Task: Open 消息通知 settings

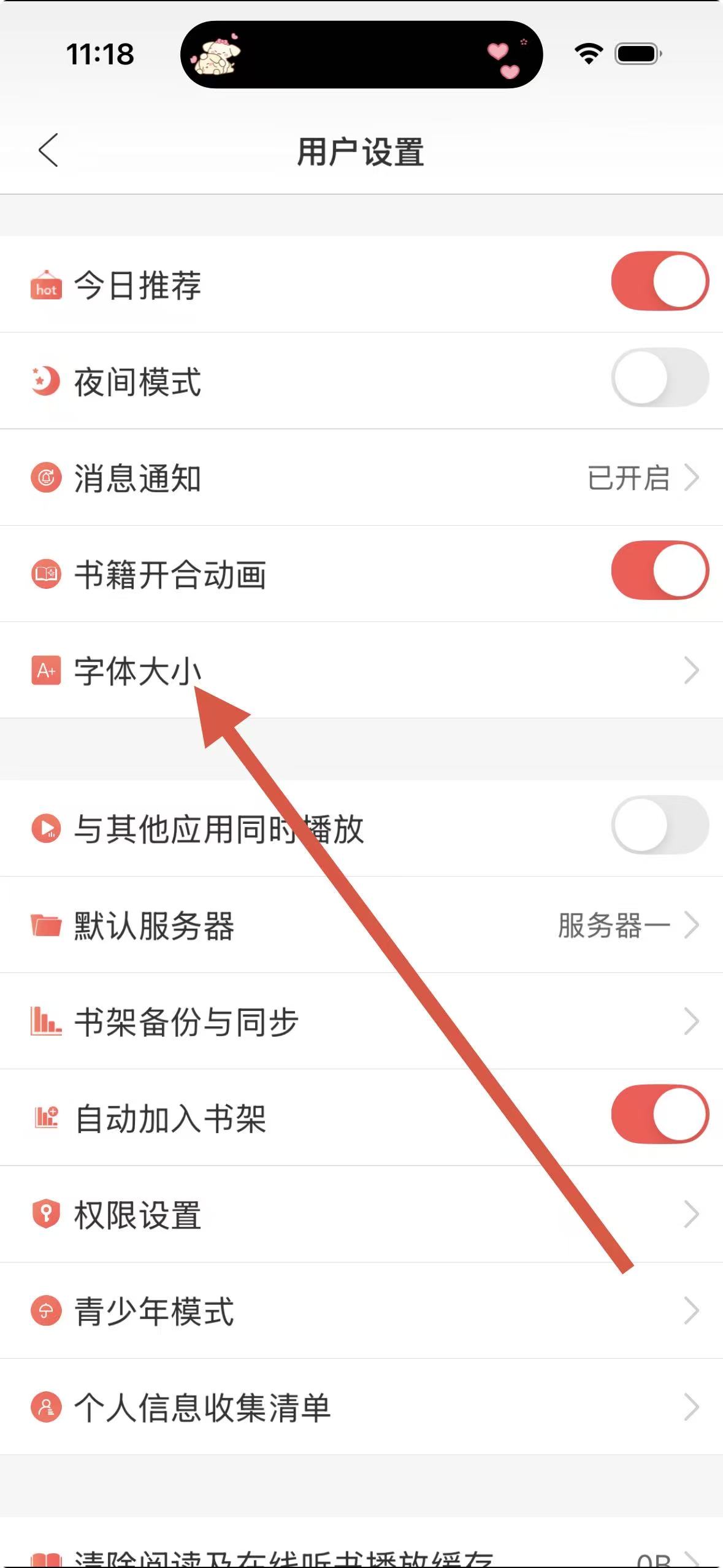Action: click(362, 478)
